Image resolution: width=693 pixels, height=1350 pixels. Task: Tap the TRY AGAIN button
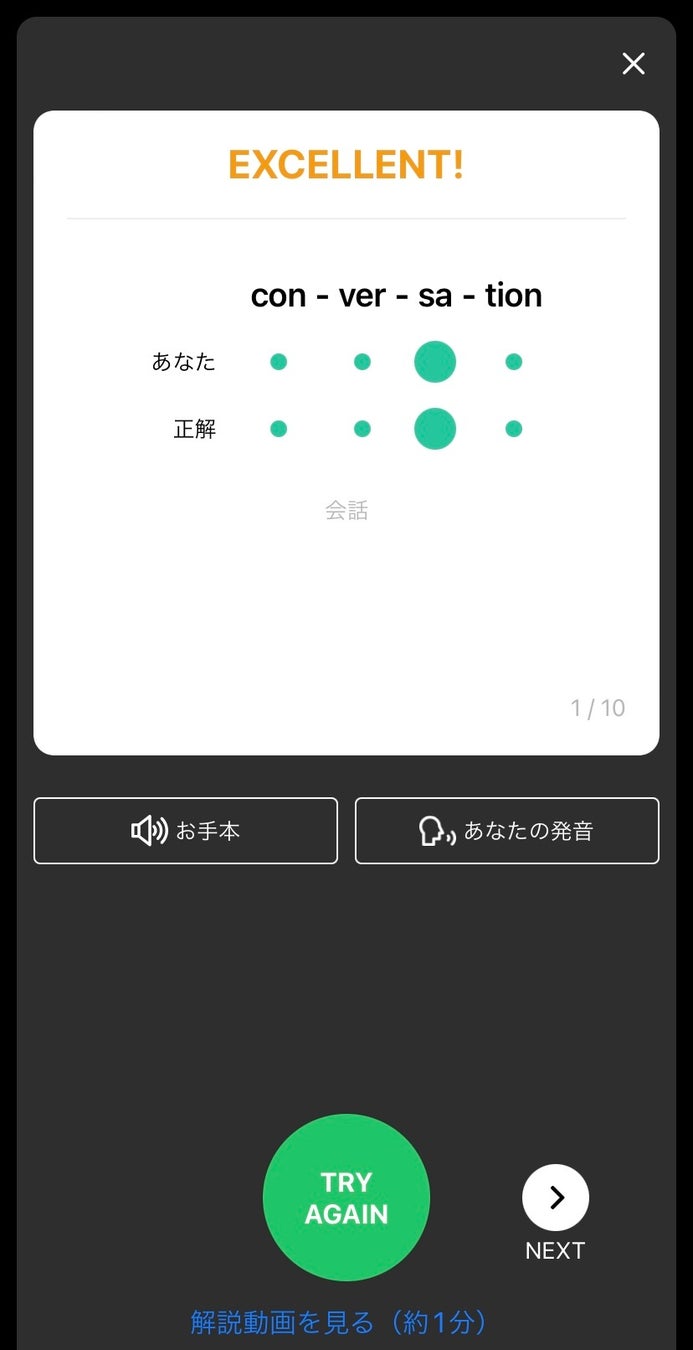click(x=346, y=1197)
